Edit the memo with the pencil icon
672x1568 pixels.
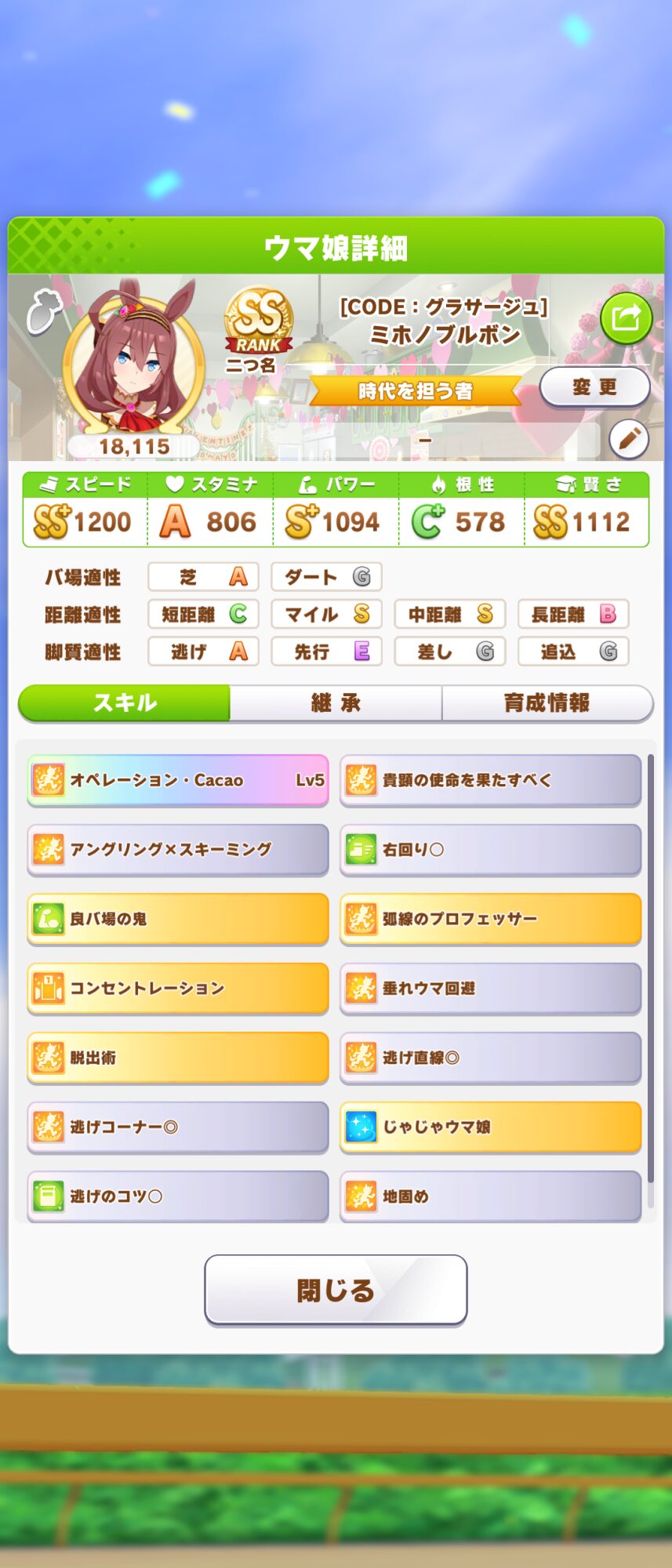coord(628,439)
